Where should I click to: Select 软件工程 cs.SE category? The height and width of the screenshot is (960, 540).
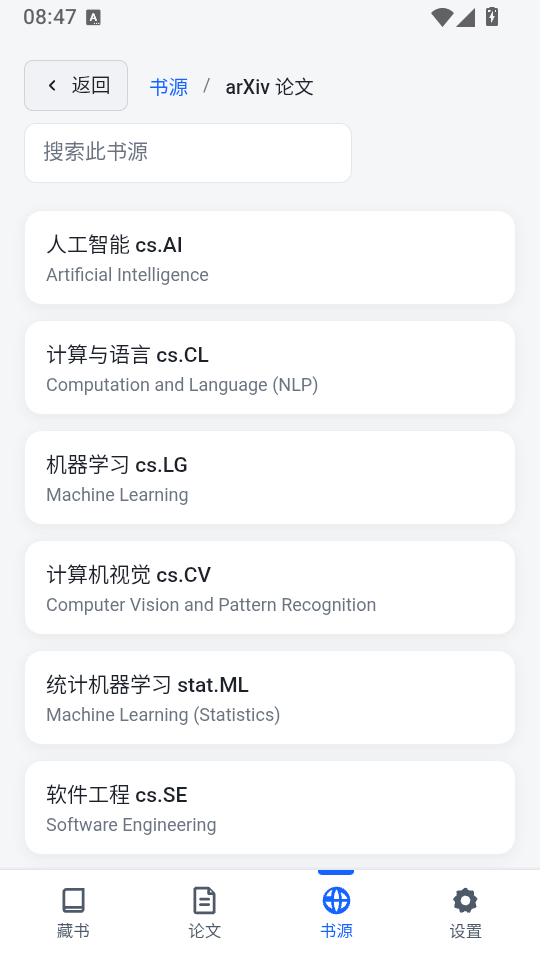(270, 808)
